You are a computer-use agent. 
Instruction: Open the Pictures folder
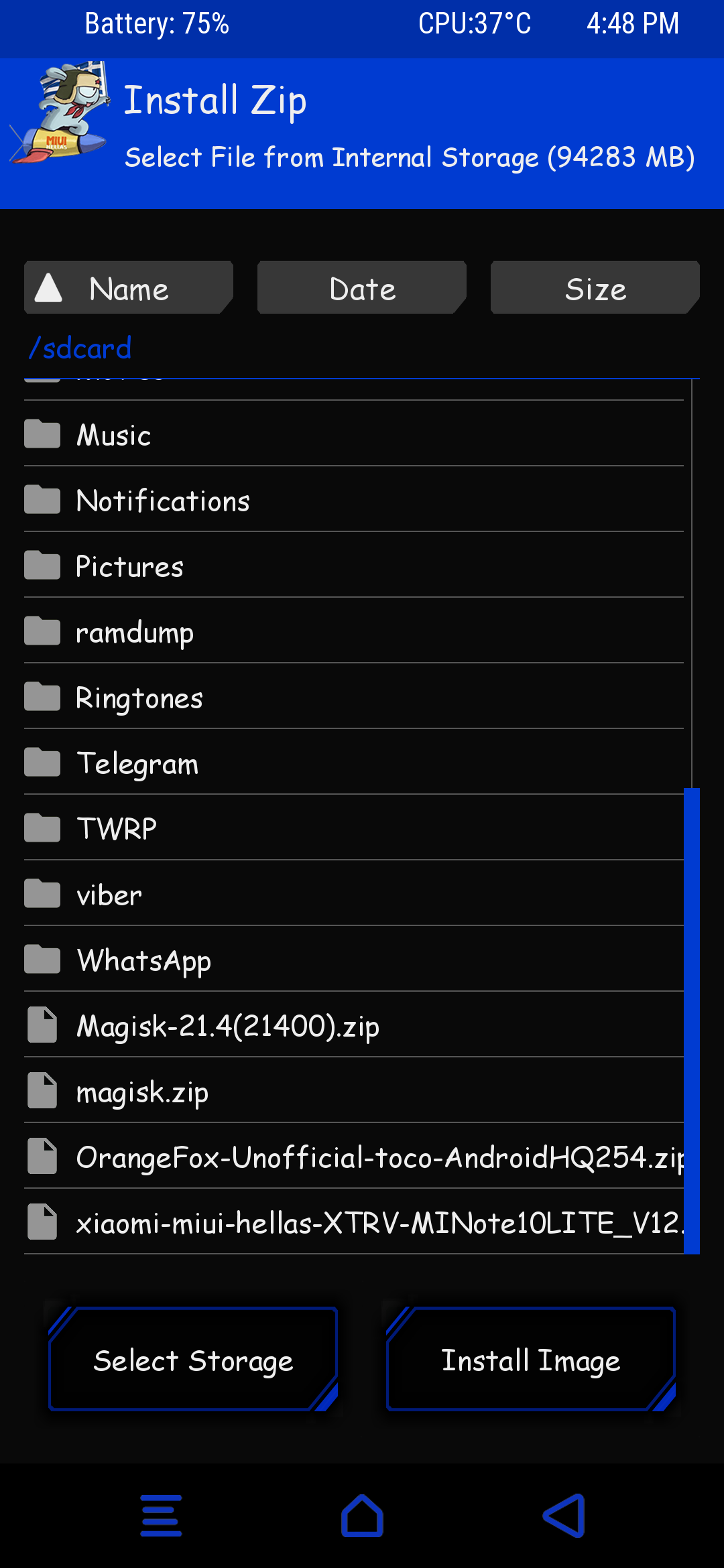[129, 566]
